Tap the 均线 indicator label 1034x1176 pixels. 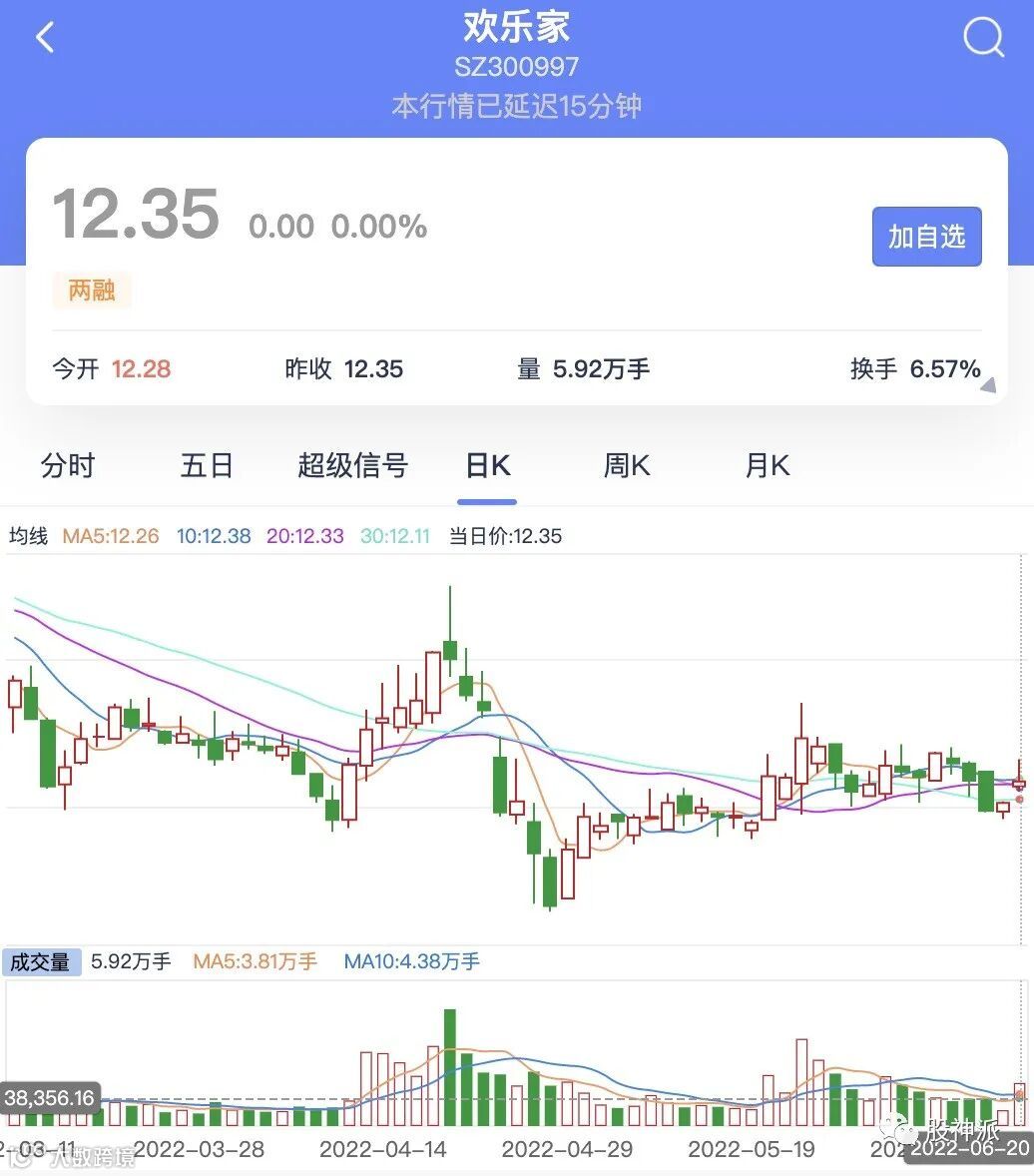[x=29, y=536]
